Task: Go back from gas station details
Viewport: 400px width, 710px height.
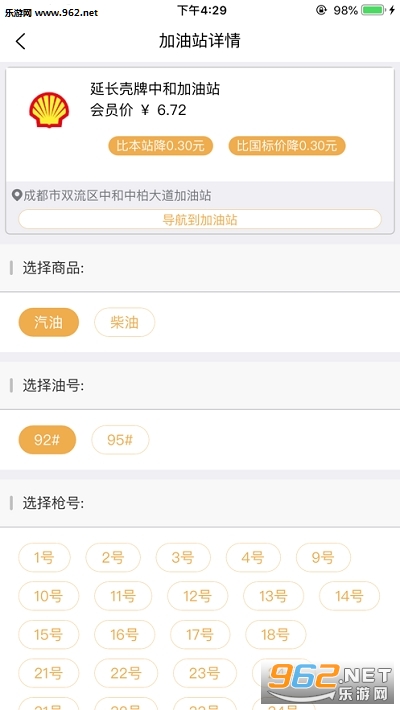Action: pos(20,41)
